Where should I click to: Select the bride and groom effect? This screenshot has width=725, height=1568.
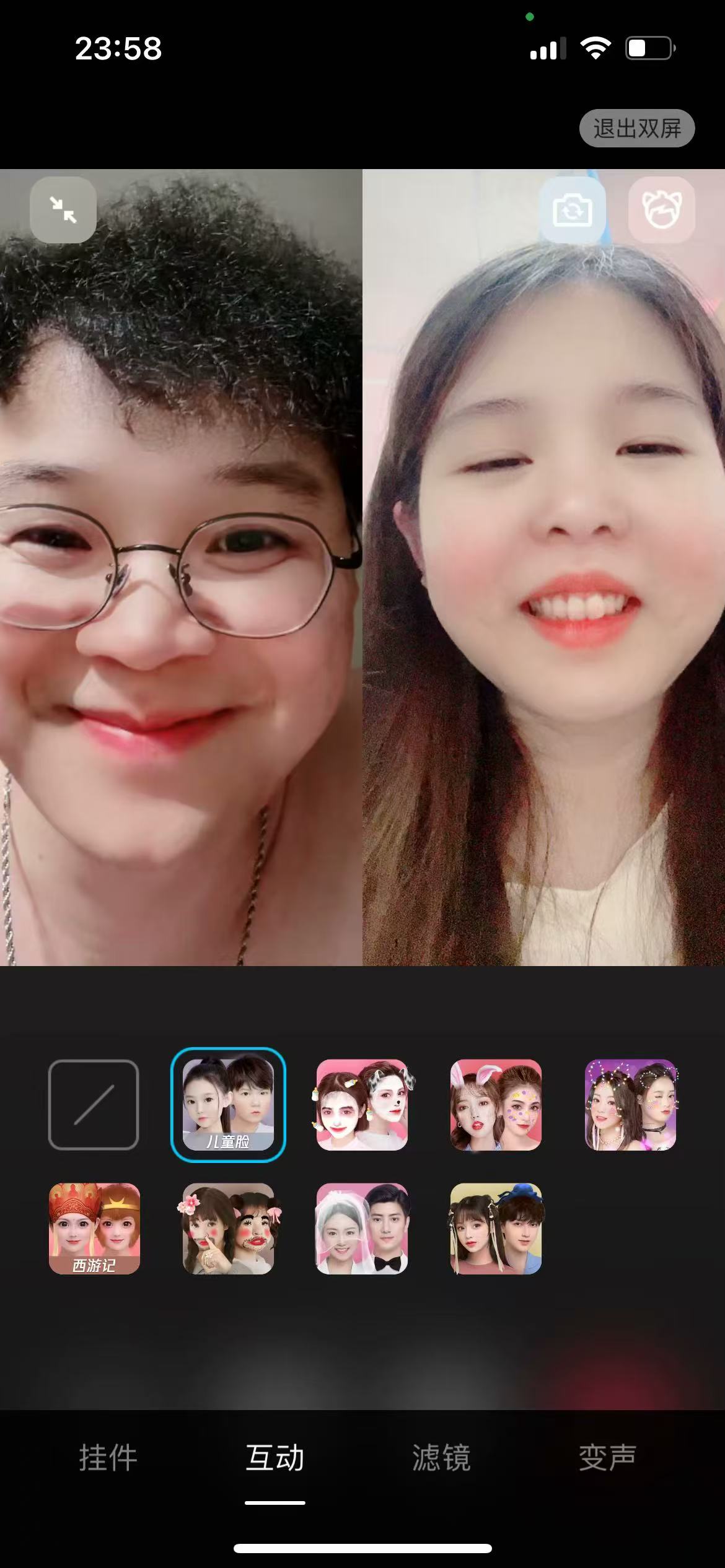362,1229
